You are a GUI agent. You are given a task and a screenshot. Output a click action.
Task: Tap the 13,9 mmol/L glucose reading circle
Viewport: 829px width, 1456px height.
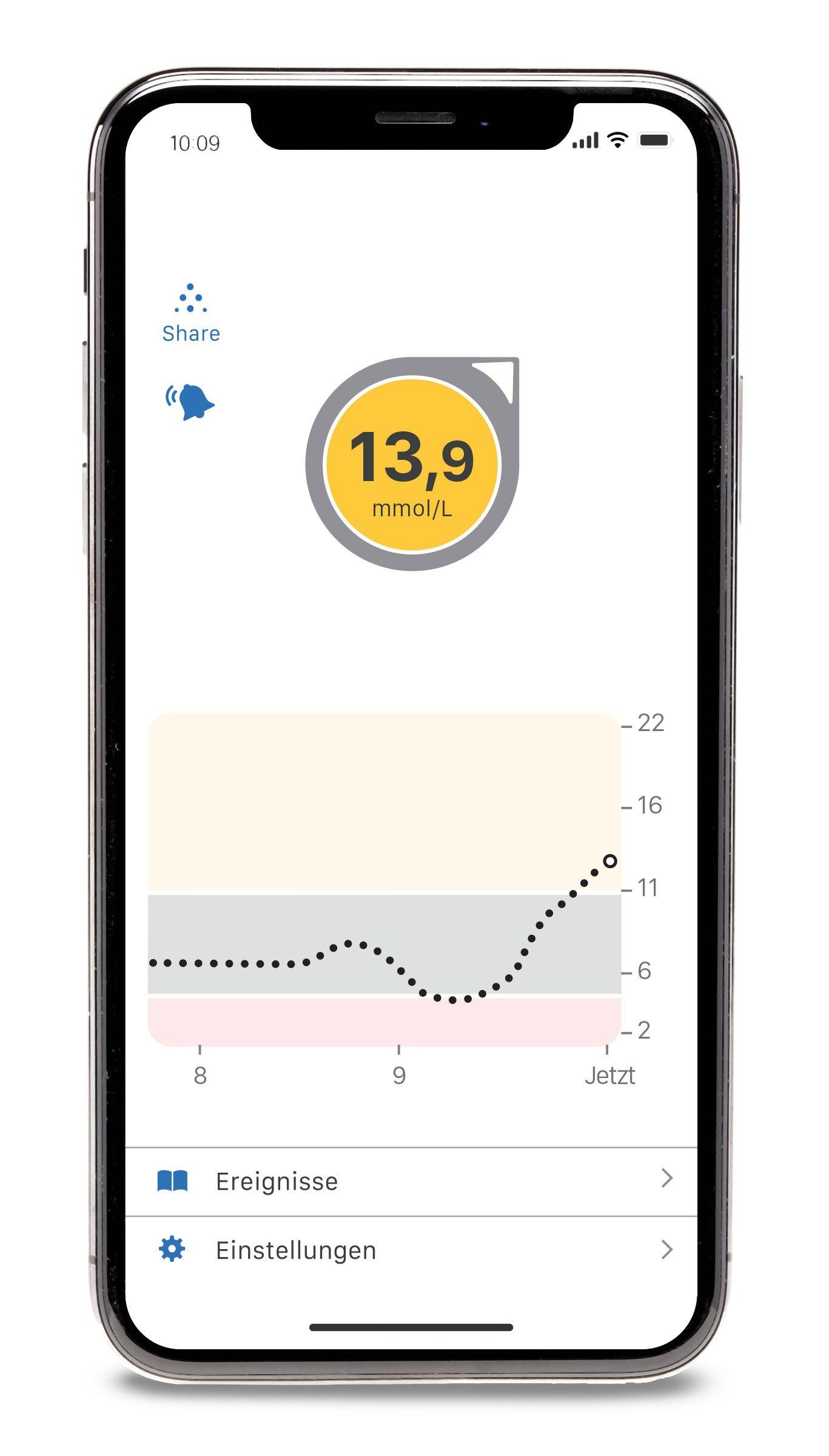(x=412, y=465)
